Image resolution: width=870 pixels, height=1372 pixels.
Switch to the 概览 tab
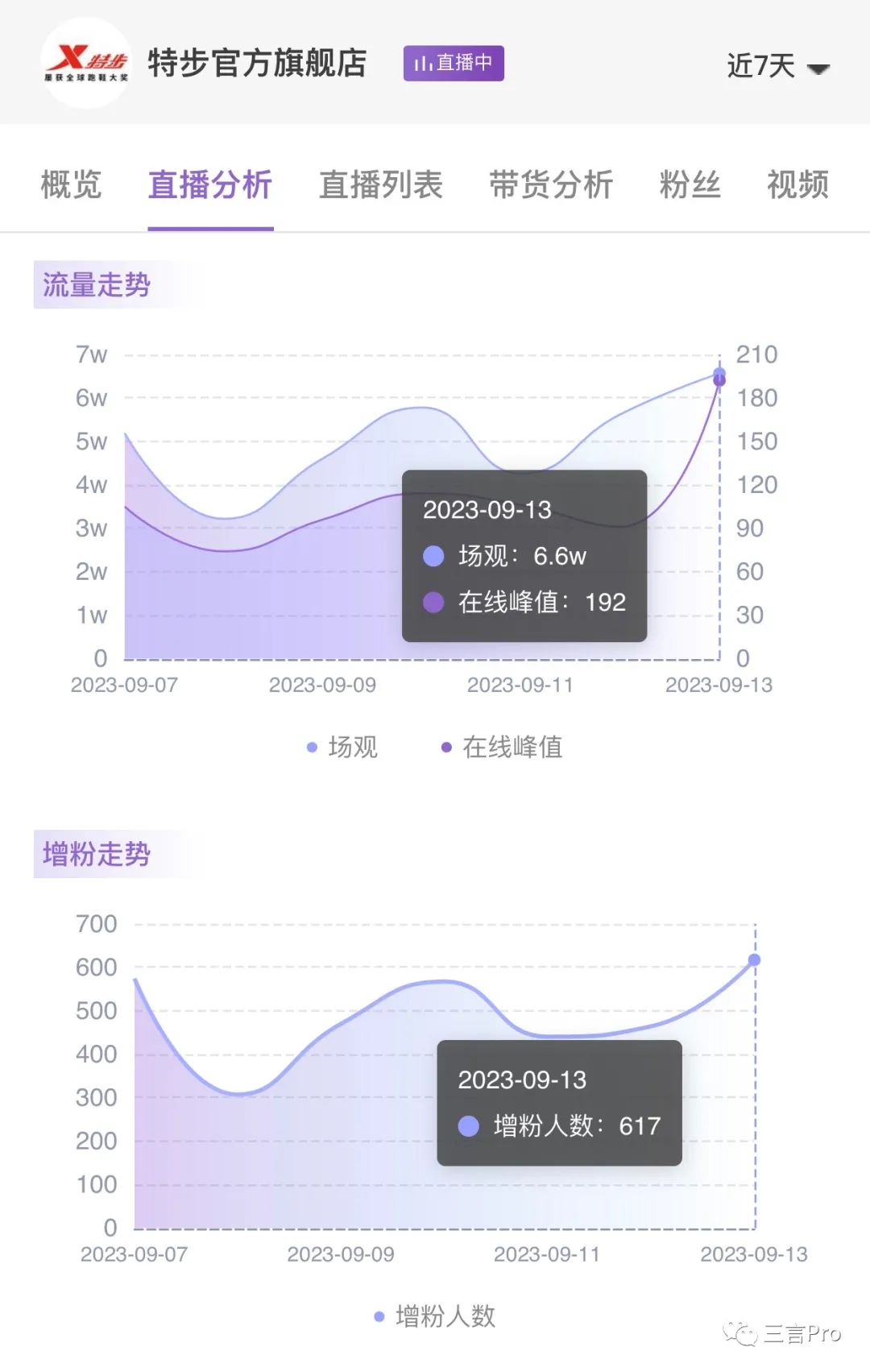click(71, 184)
